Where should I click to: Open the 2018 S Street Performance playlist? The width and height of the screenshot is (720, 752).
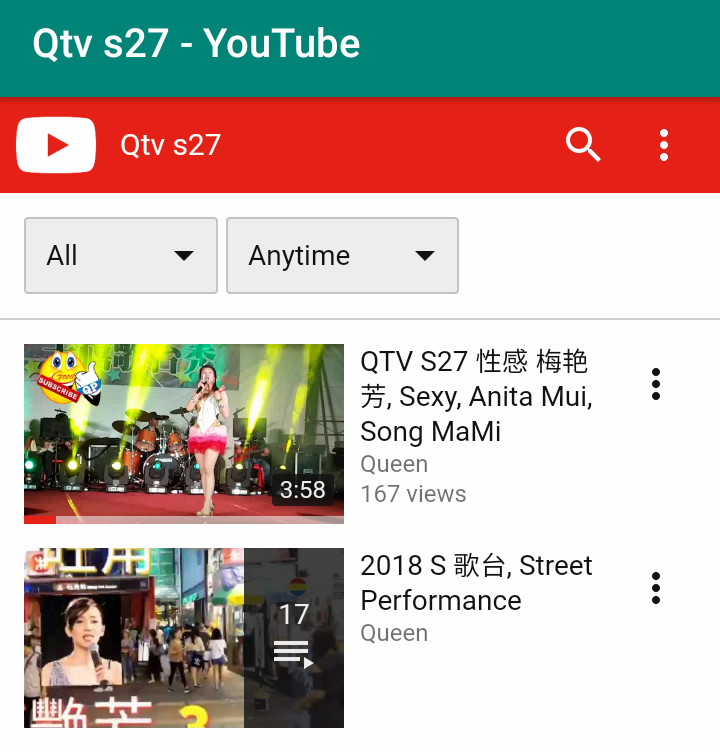184,637
